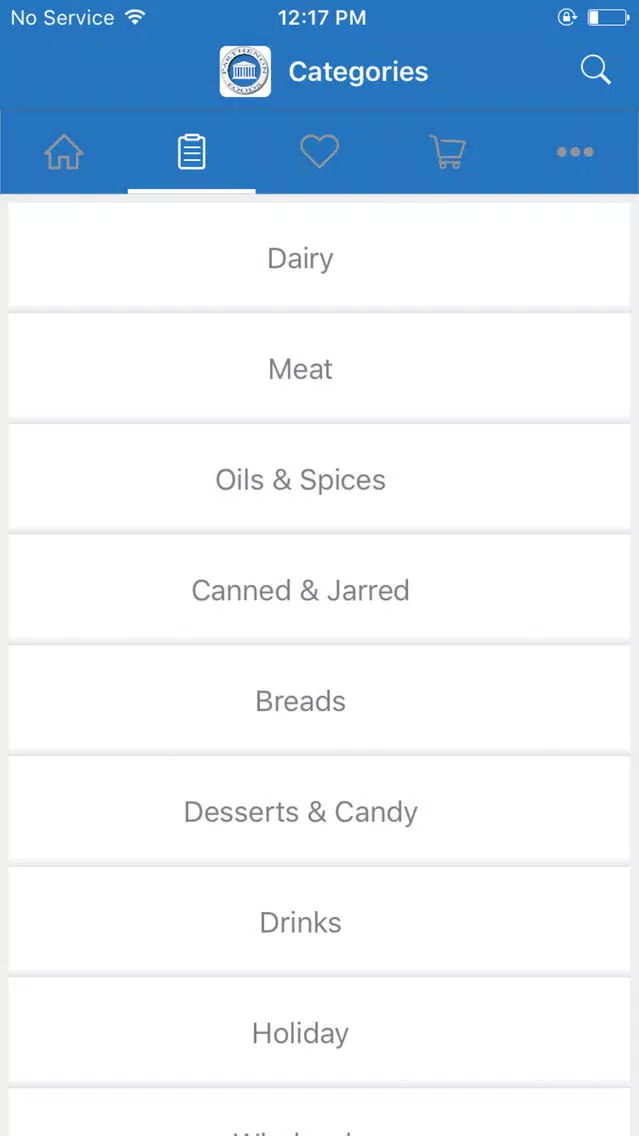The height and width of the screenshot is (1136, 639).
Task: Browse the Meat category
Action: [x=320, y=367]
